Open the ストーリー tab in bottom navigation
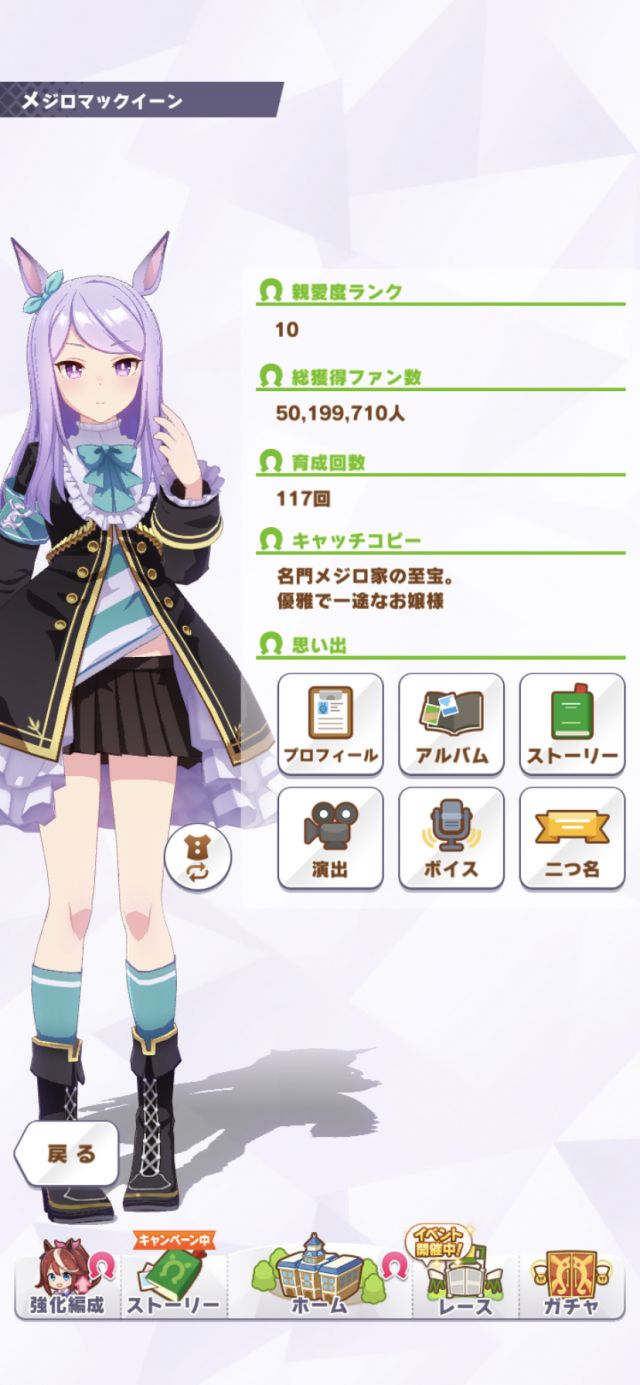640x1385 pixels. (174, 1283)
